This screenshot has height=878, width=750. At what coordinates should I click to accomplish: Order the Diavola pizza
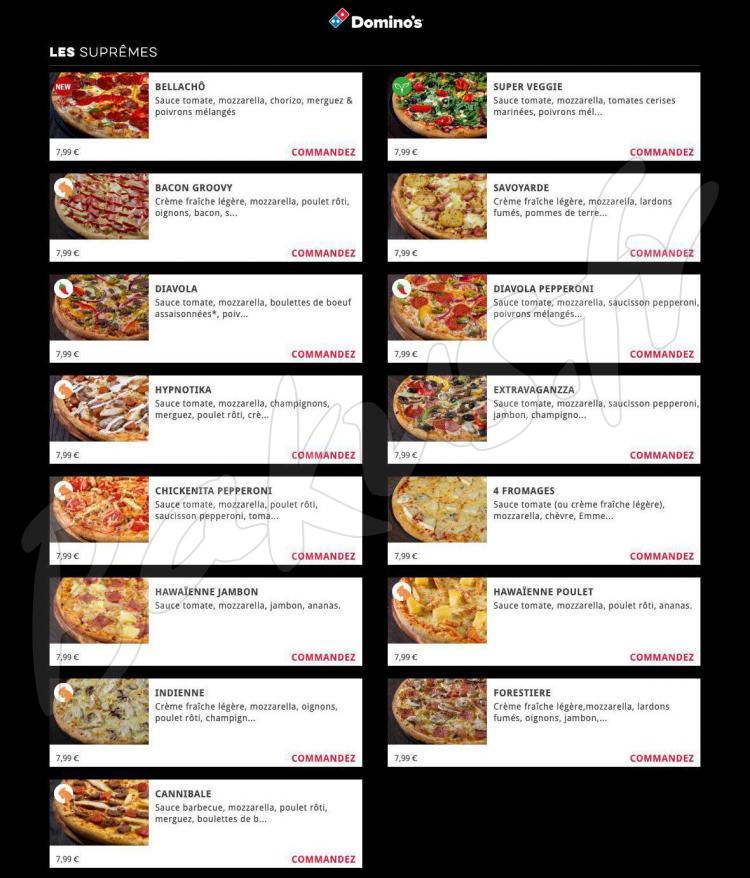point(323,354)
